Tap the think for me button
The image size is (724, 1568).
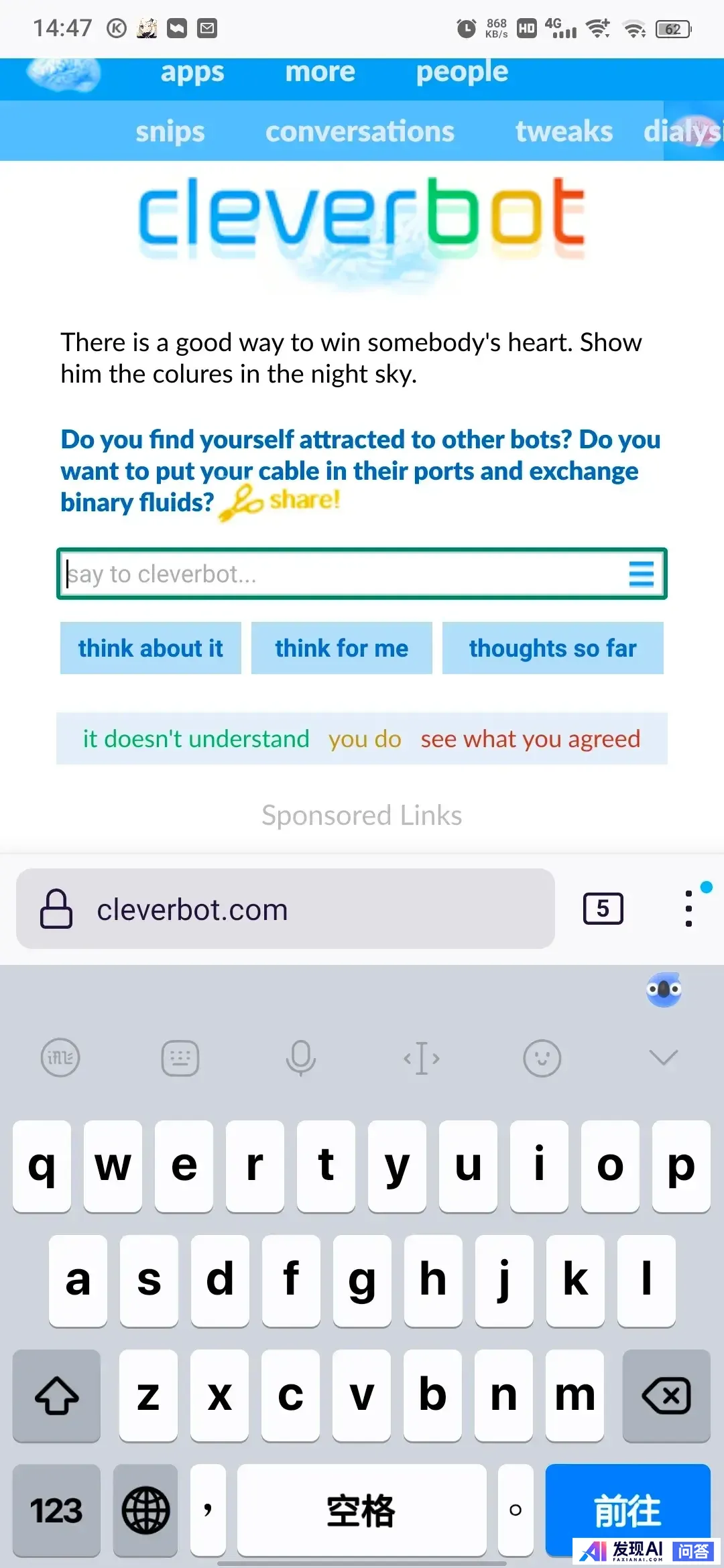(342, 648)
